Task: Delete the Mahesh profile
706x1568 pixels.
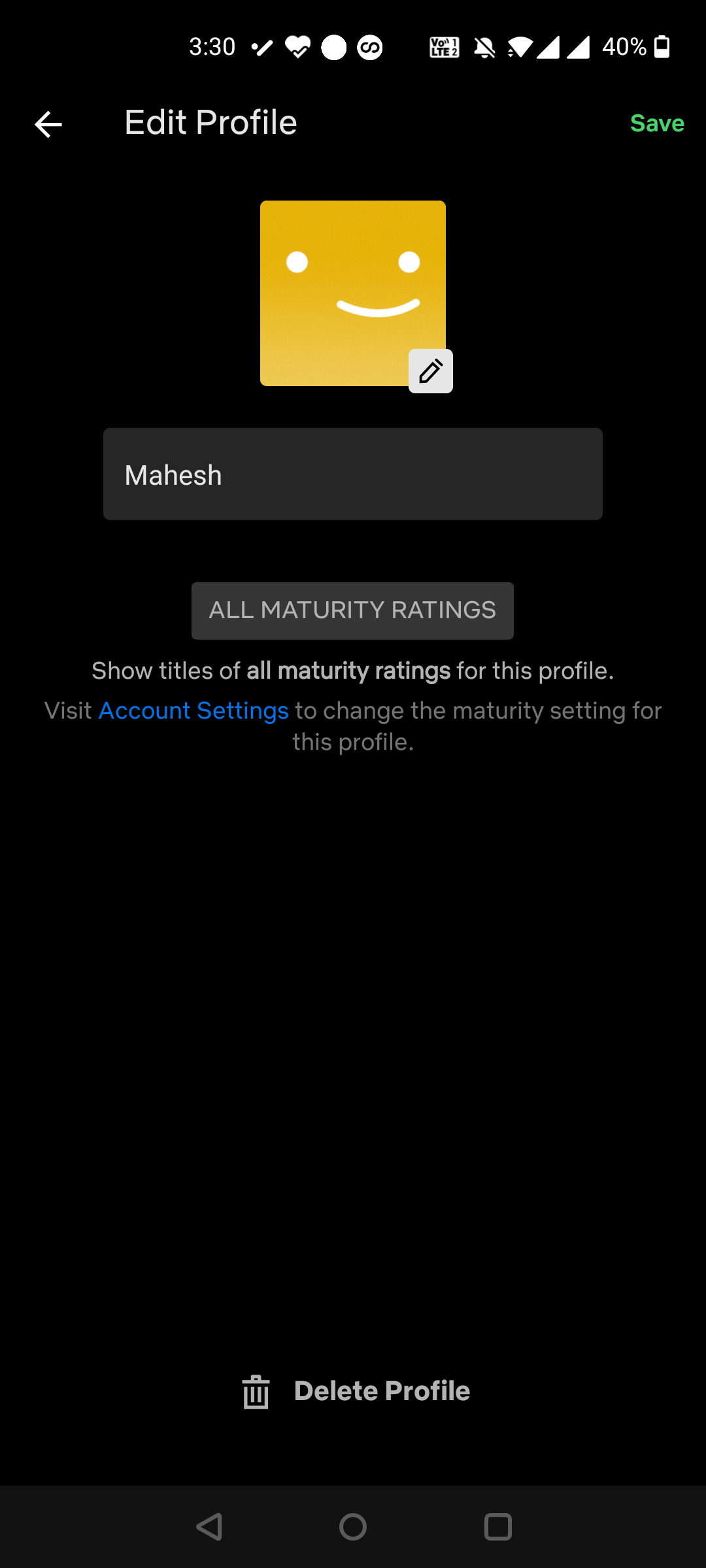Action: 382,1390
